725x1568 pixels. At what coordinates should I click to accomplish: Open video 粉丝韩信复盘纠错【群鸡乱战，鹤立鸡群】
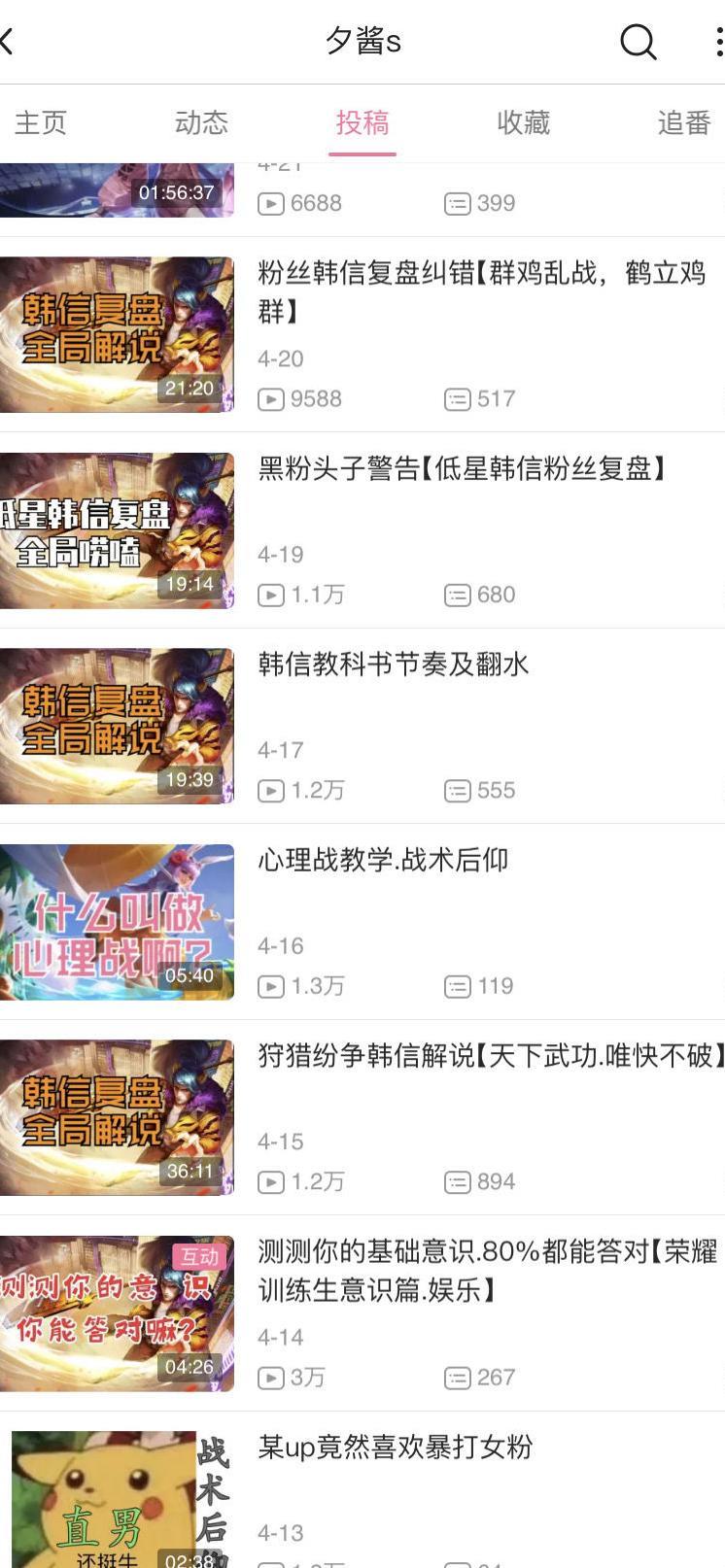point(480,291)
